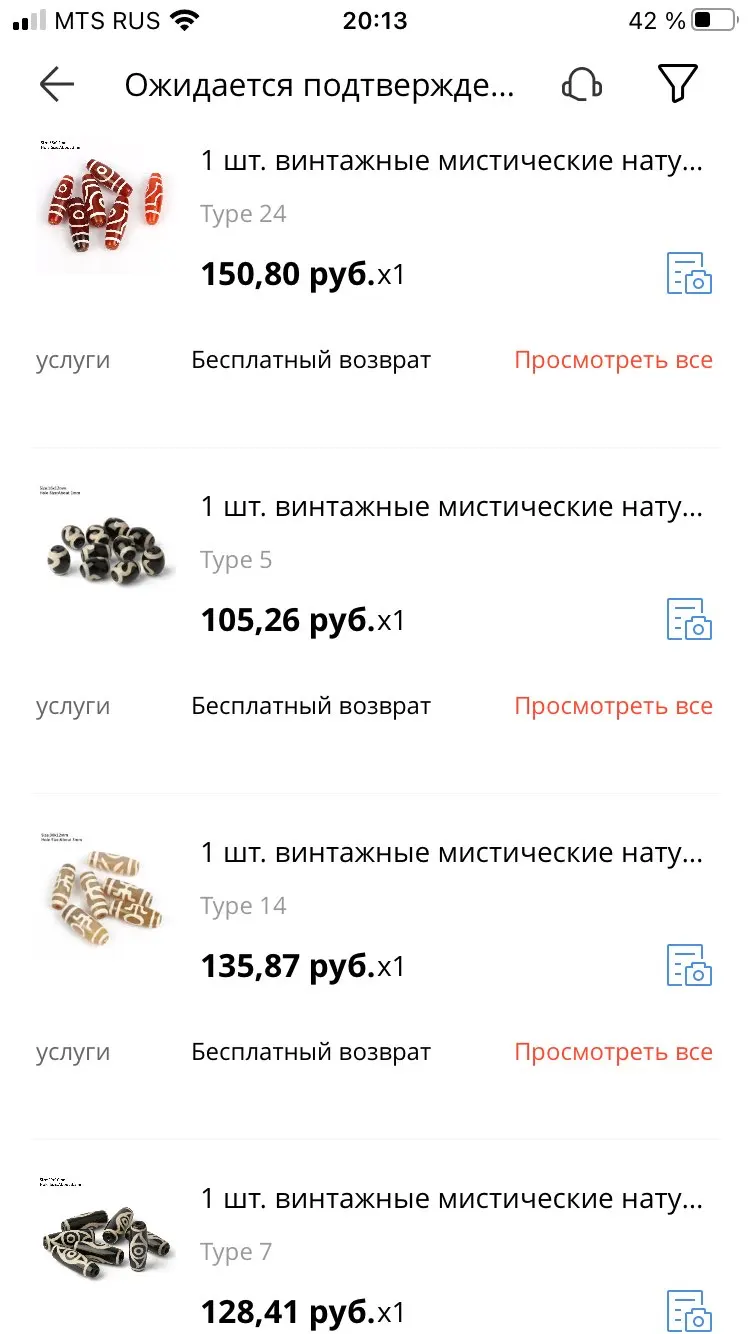The width and height of the screenshot is (750, 1334).
Task: Tap the snapshot icon for Type 14 item
Action: 689,965
